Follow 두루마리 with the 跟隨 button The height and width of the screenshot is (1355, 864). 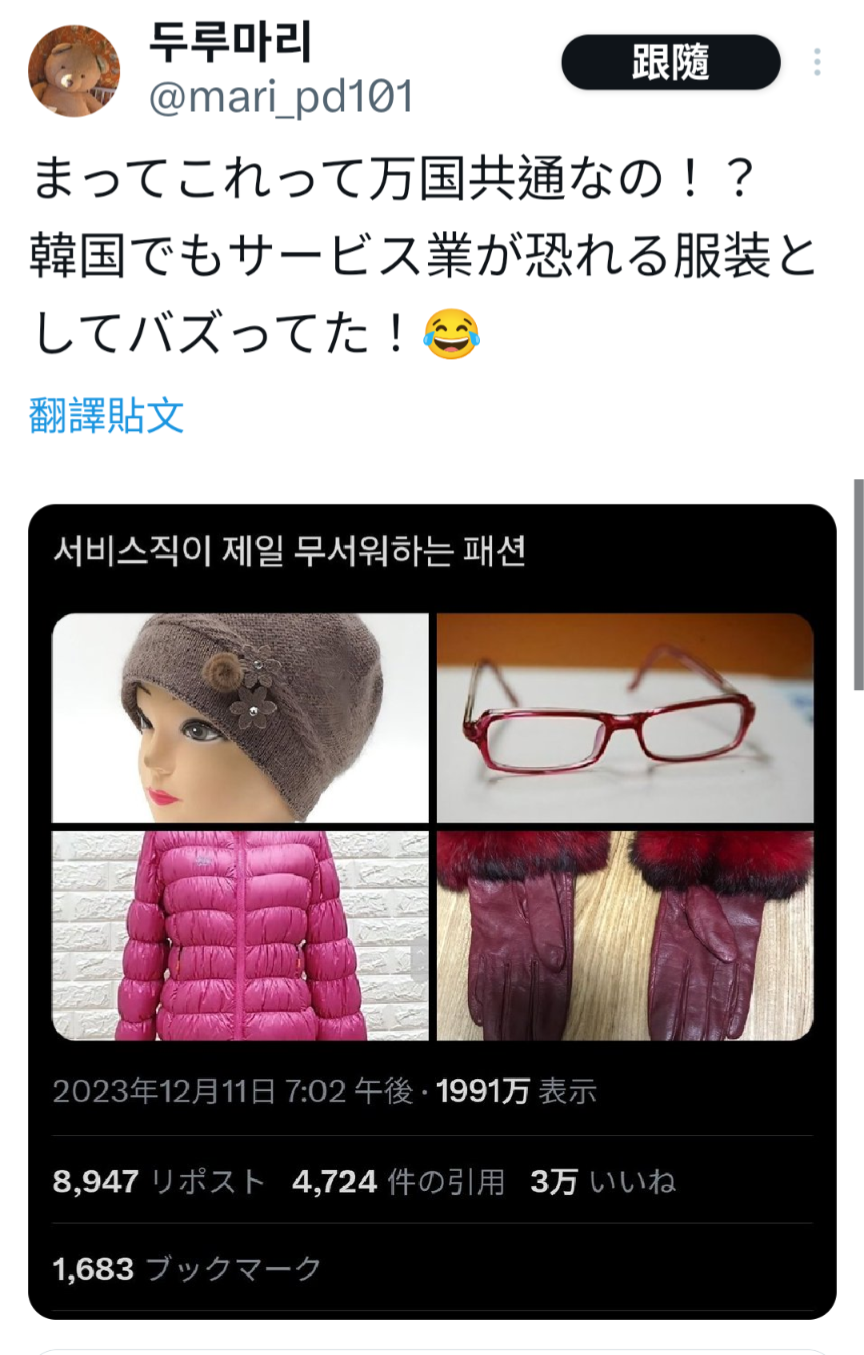(670, 63)
